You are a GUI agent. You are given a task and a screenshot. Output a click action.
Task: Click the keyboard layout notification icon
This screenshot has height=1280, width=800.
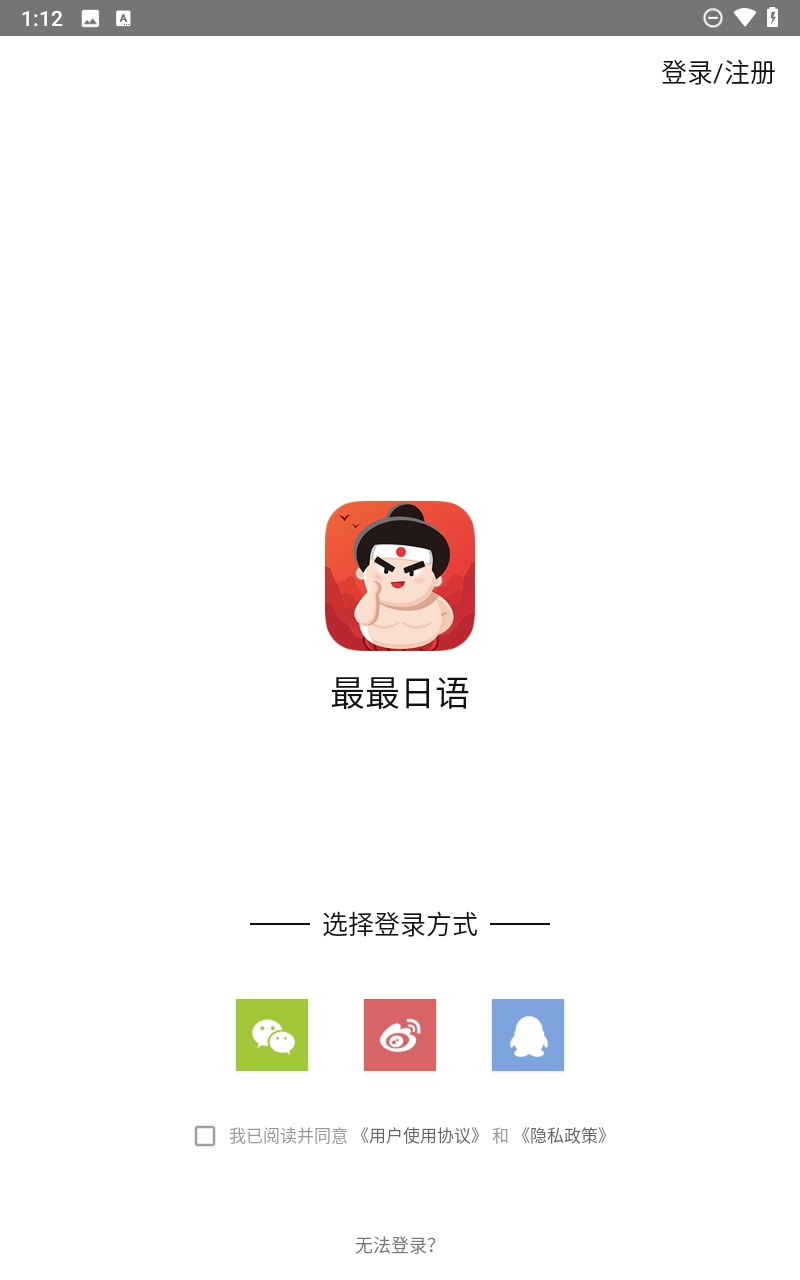point(122,17)
